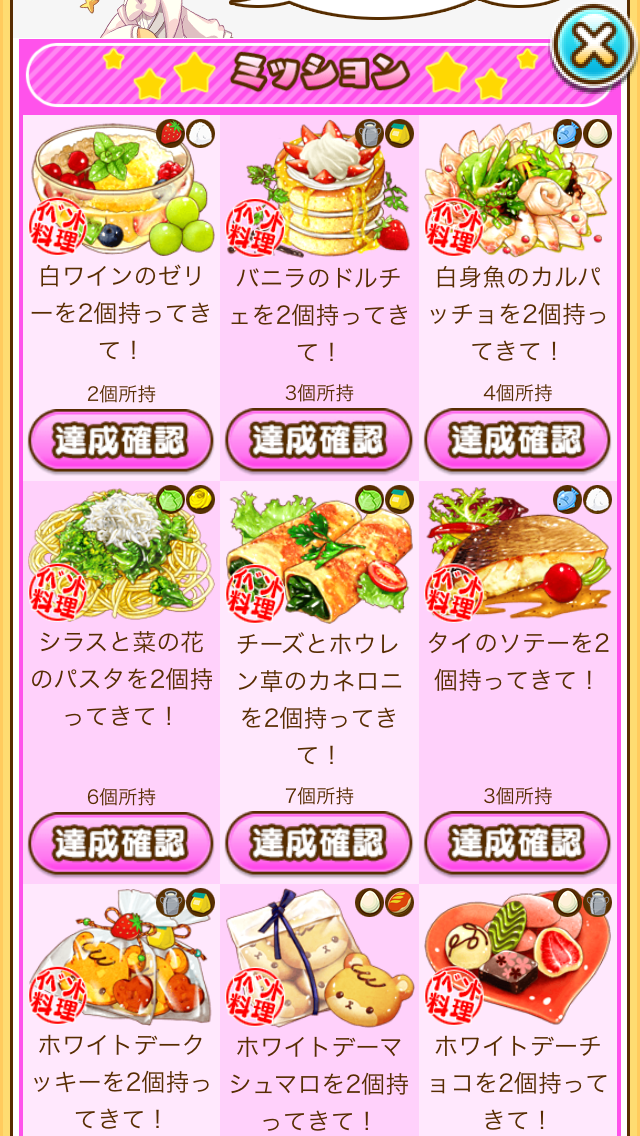This screenshot has width=640, height=1136.
Task: Open the ホワイトデークッキー mission card
Action: (120, 1010)
